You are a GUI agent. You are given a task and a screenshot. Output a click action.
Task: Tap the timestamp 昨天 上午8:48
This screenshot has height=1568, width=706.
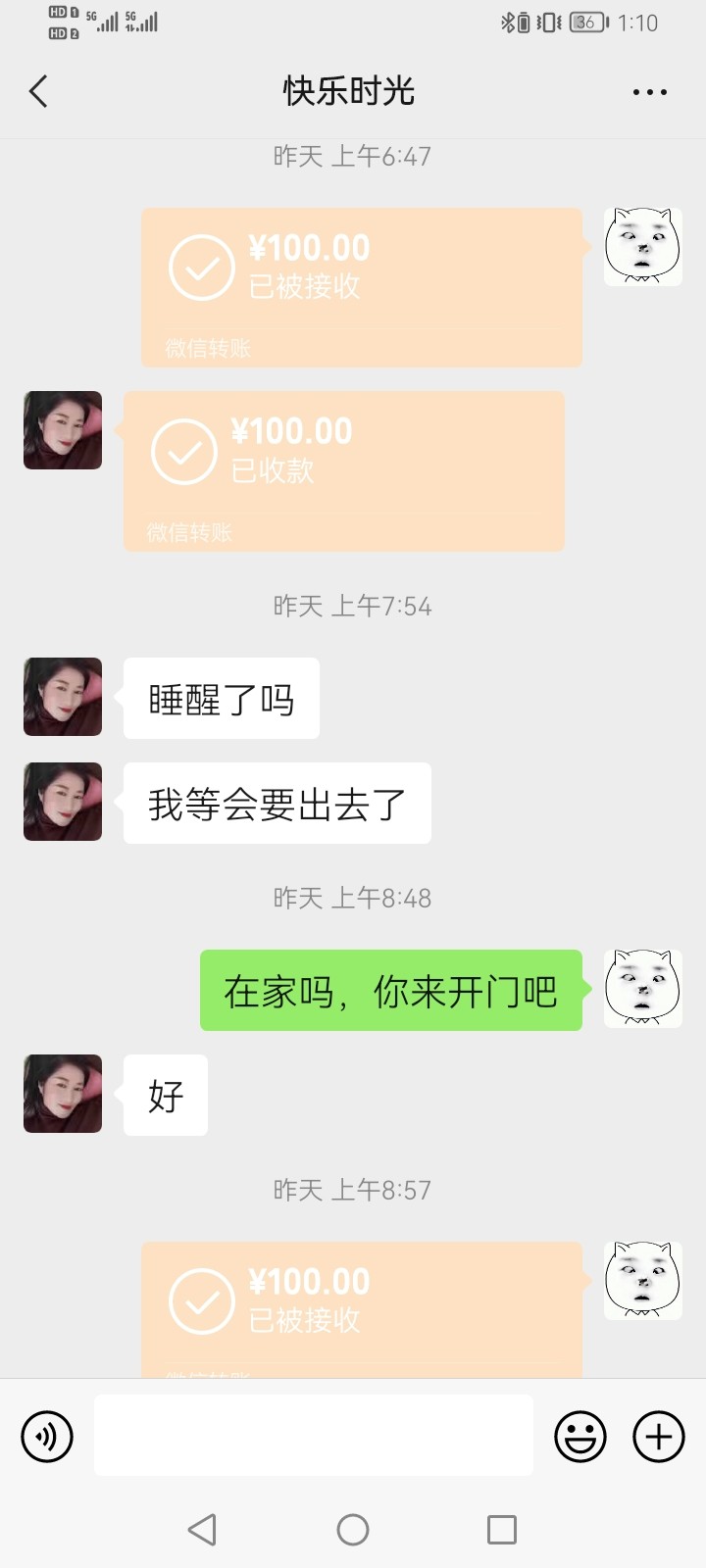pyautogui.click(x=352, y=897)
